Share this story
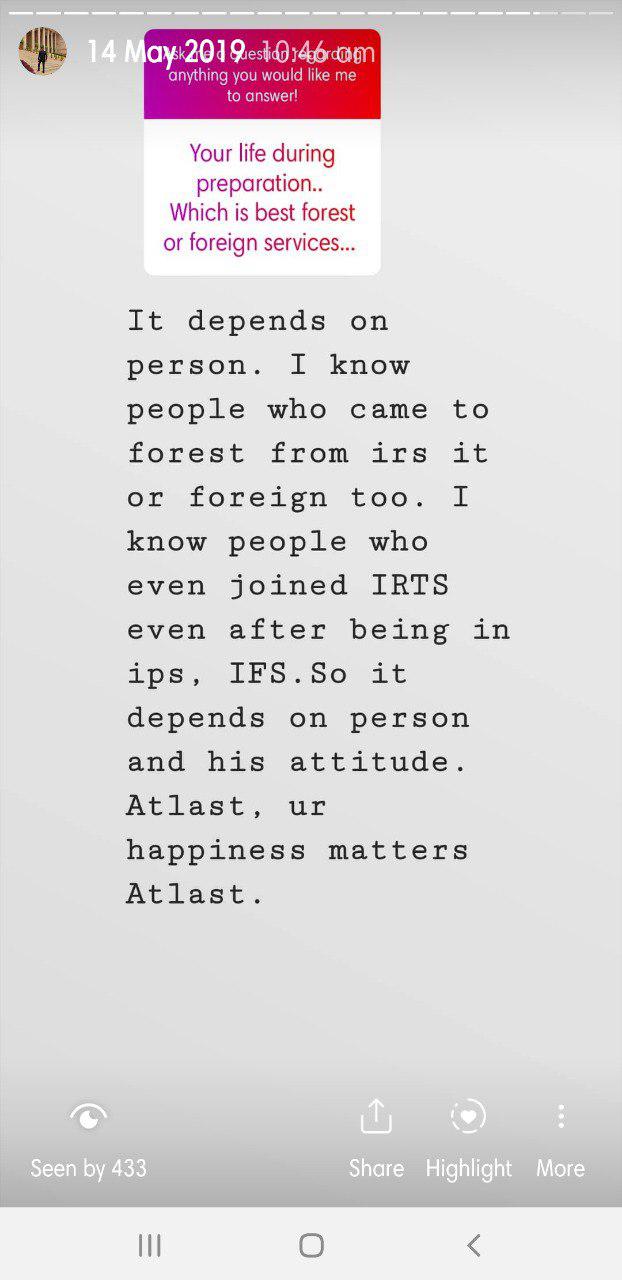Screen dimensions: 622x1280 [376, 1136]
